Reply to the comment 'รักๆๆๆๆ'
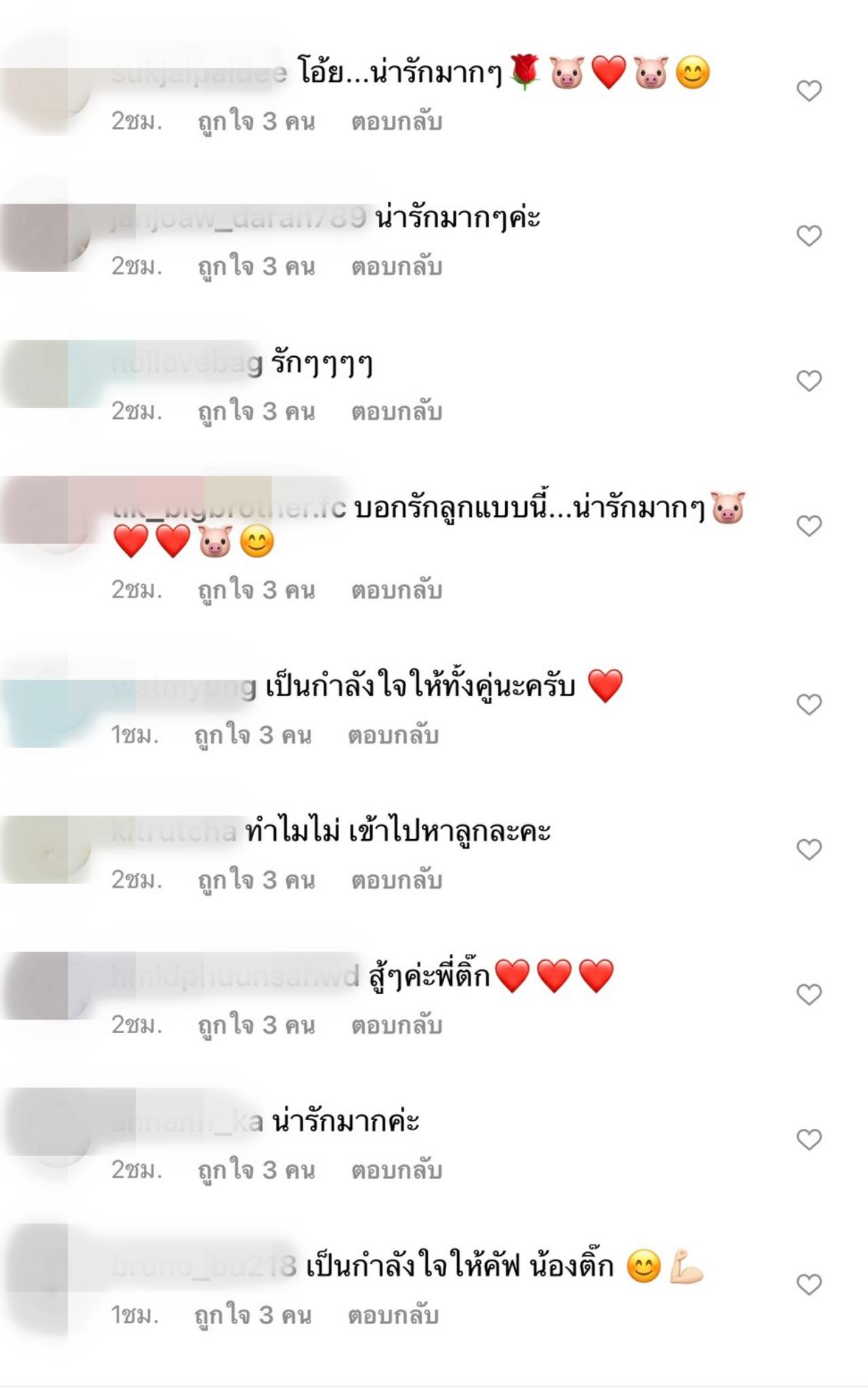Image resolution: width=868 pixels, height=1390 pixels. point(397,412)
